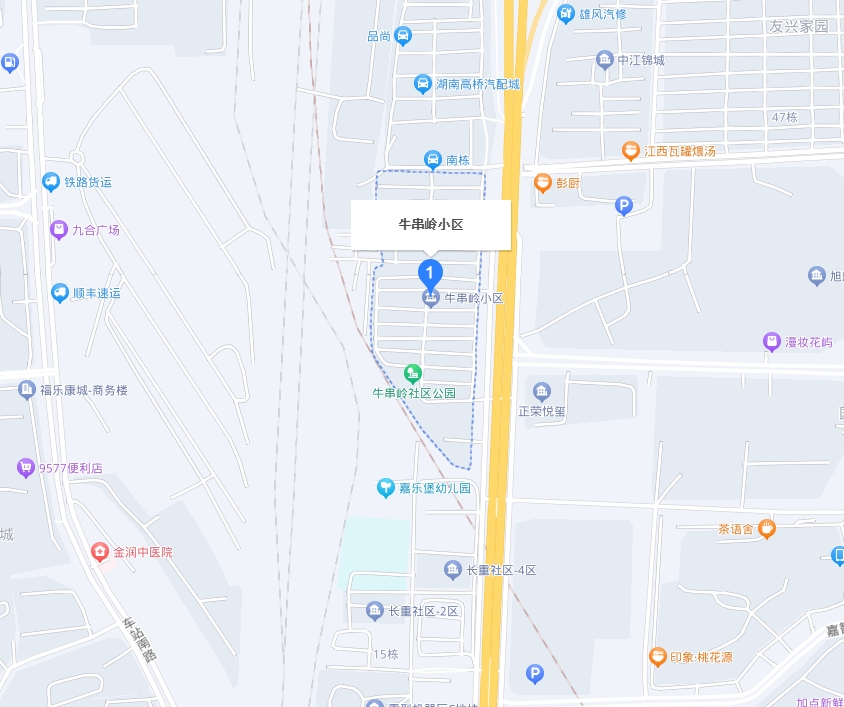
Task: Open 九合广场 shopping marker
Action: 59,230
